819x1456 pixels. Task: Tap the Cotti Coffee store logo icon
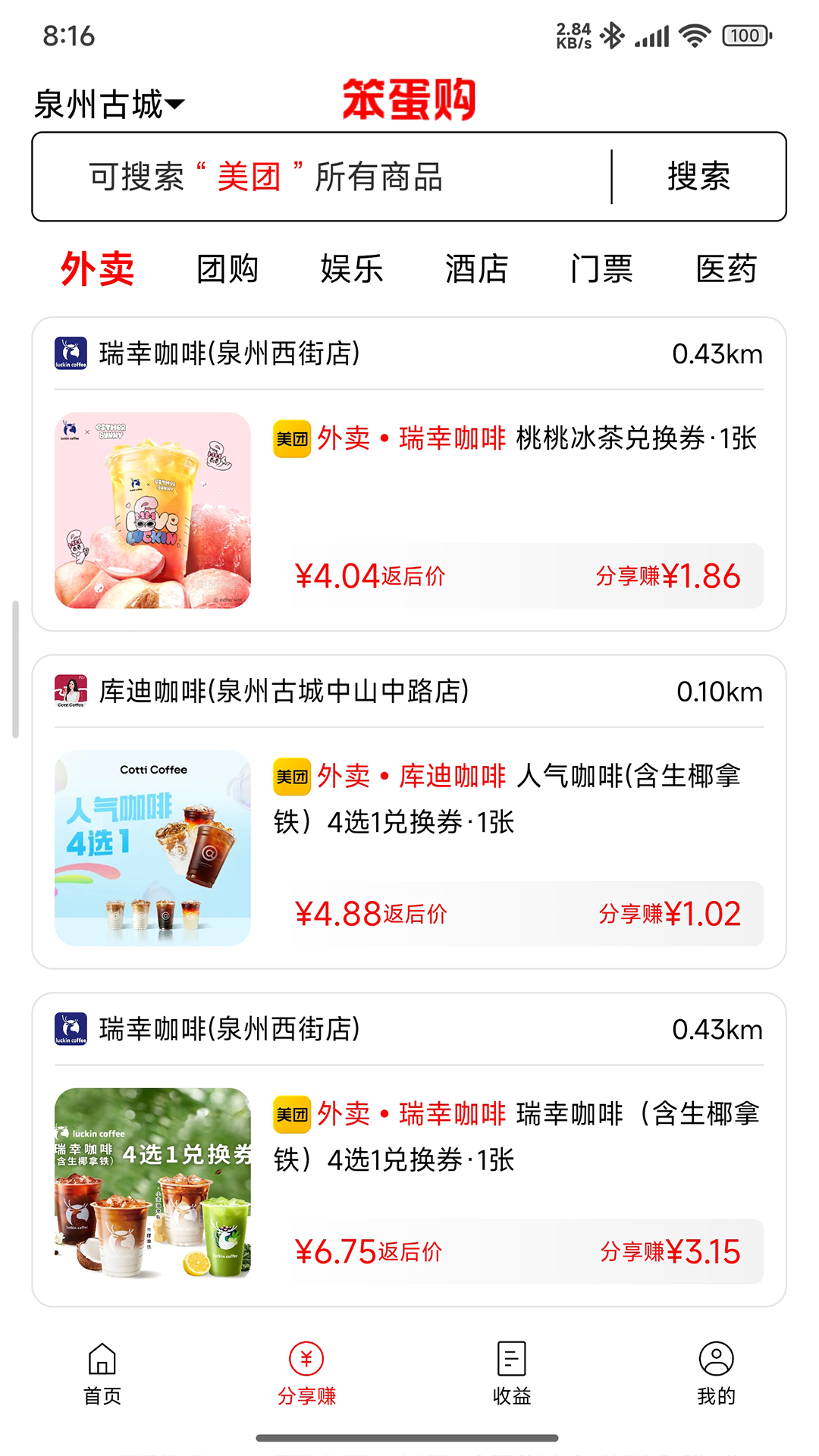tap(70, 692)
